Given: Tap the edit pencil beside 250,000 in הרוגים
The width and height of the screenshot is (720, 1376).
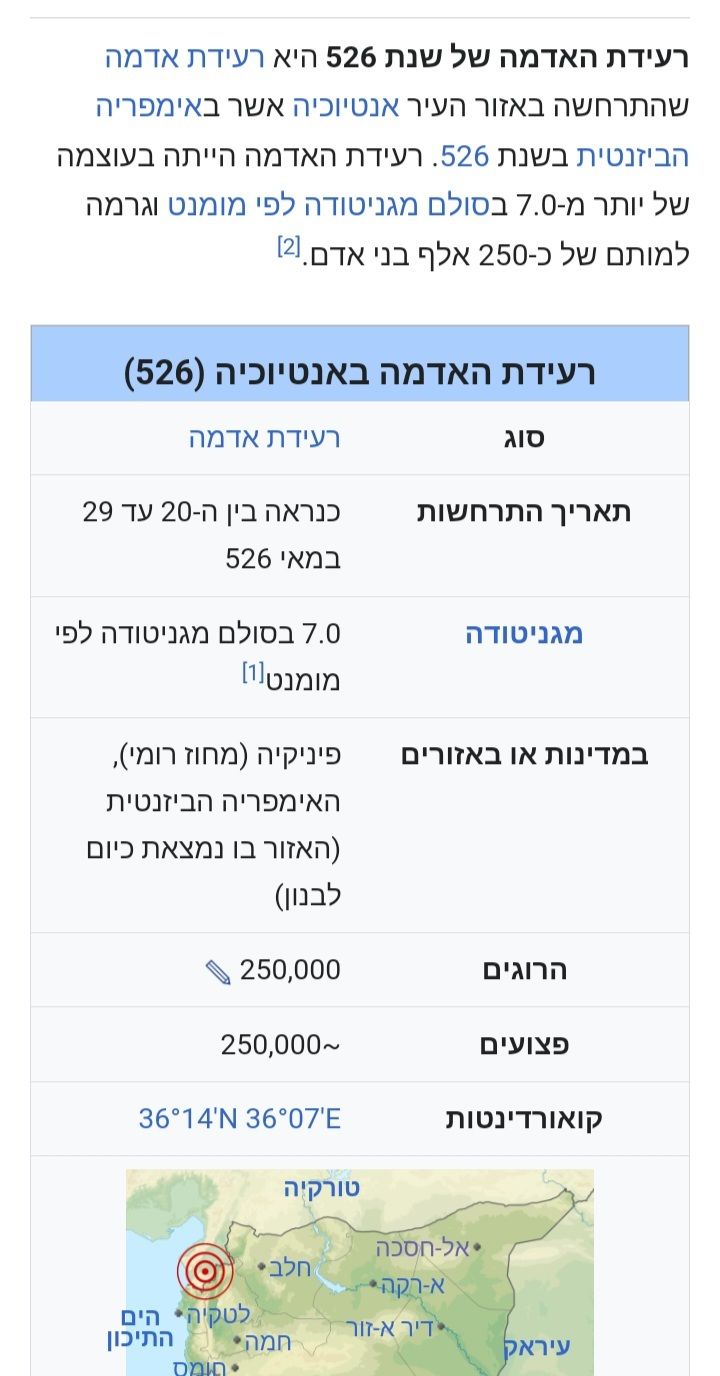Looking at the screenshot, I should click(218, 971).
